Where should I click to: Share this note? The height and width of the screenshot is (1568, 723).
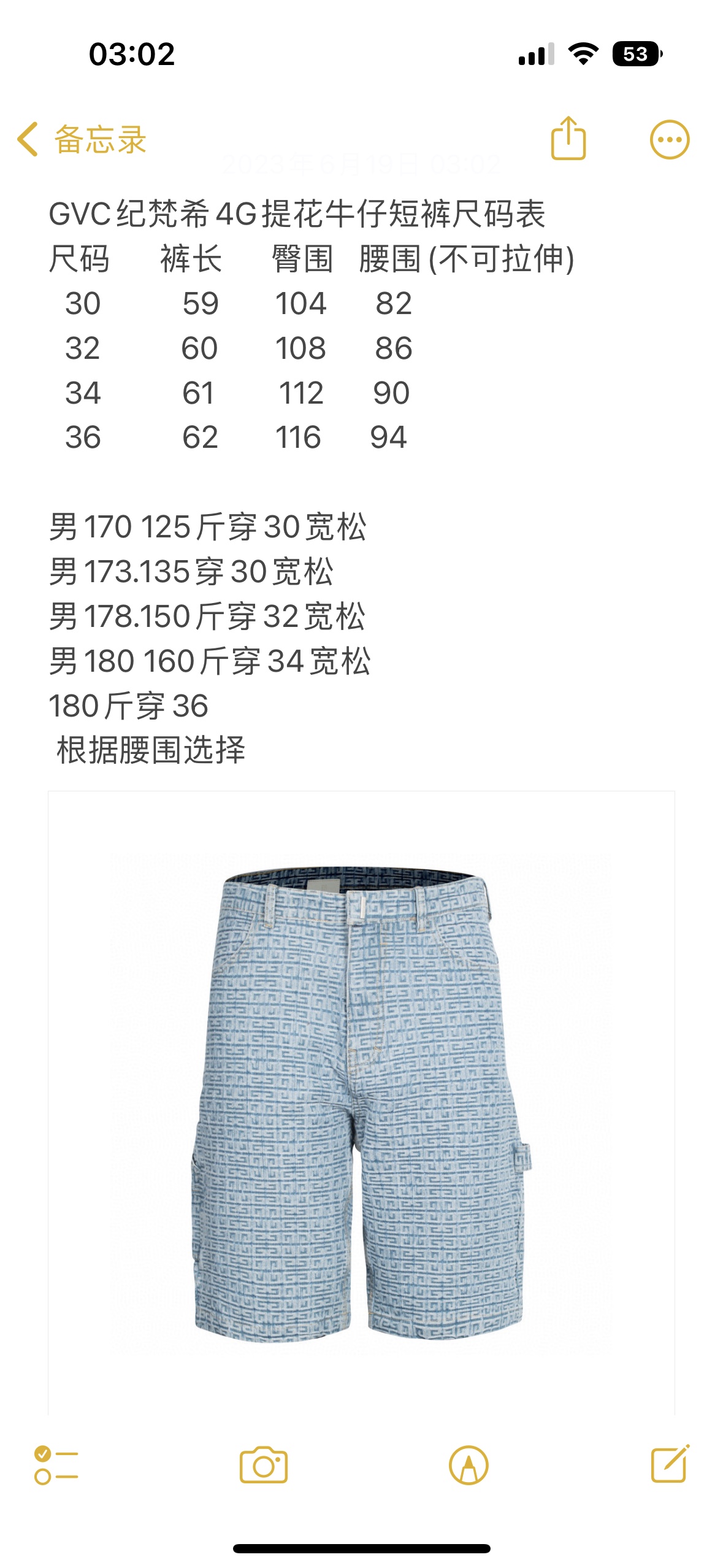[x=568, y=139]
